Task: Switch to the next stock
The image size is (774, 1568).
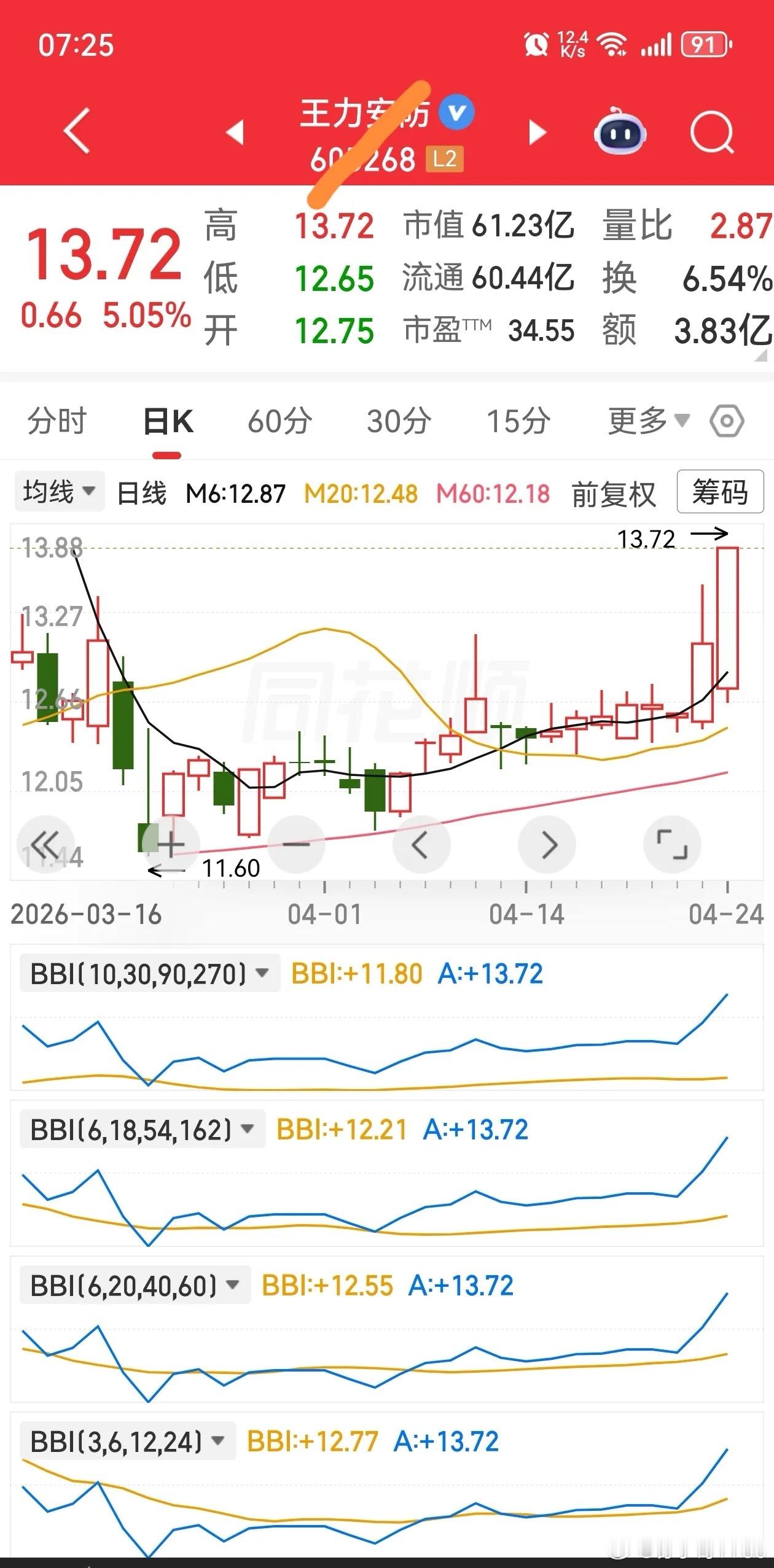Action: click(537, 132)
